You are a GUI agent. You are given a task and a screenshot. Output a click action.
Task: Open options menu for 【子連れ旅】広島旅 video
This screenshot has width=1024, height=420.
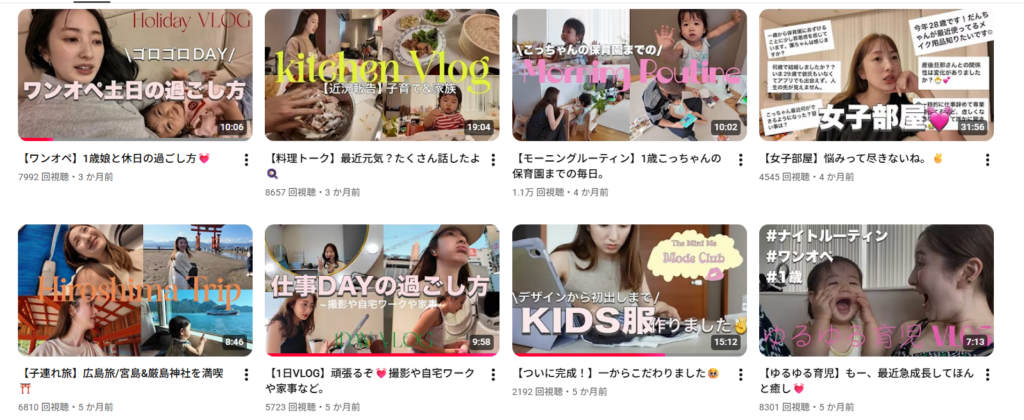[246, 375]
